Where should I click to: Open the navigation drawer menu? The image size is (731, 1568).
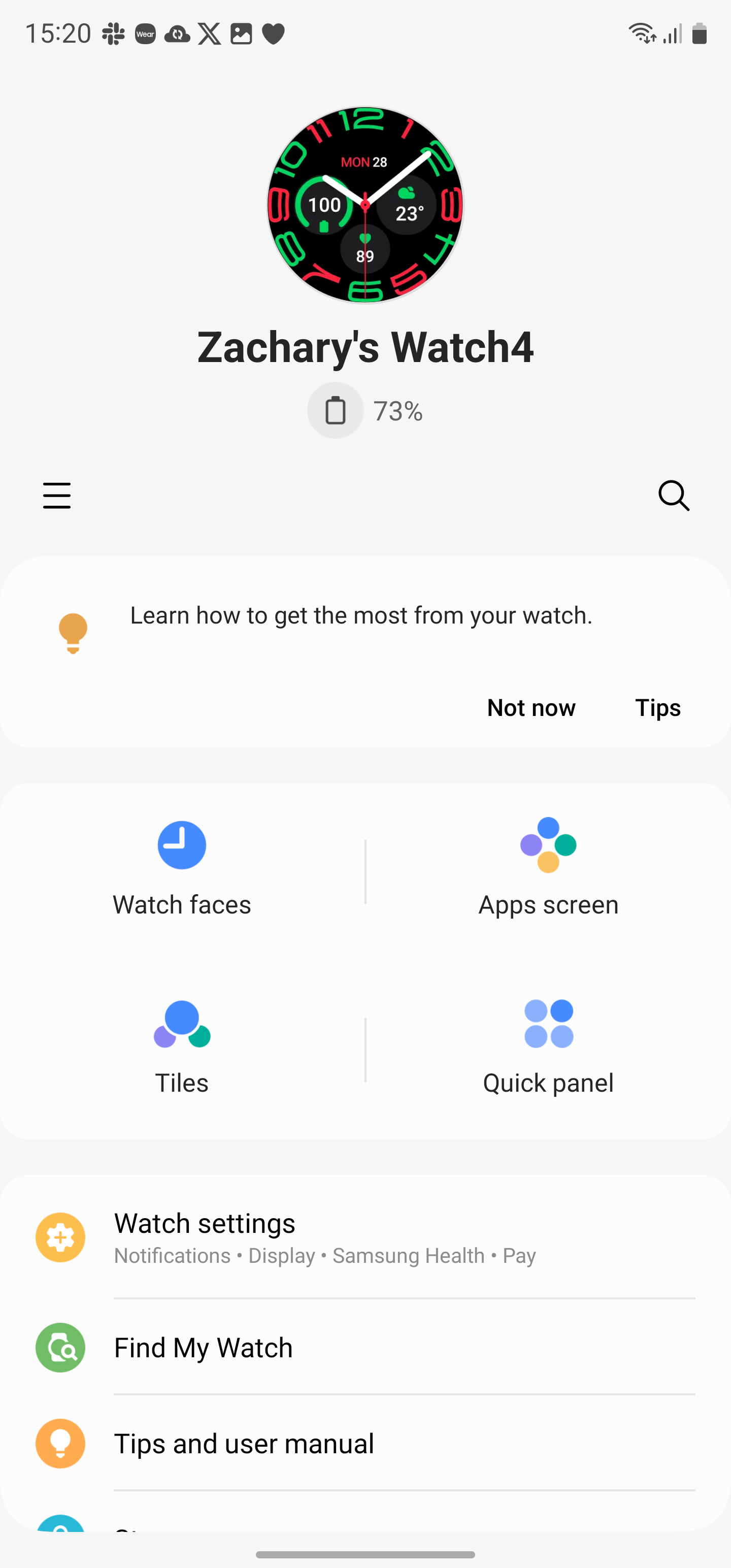click(x=57, y=496)
